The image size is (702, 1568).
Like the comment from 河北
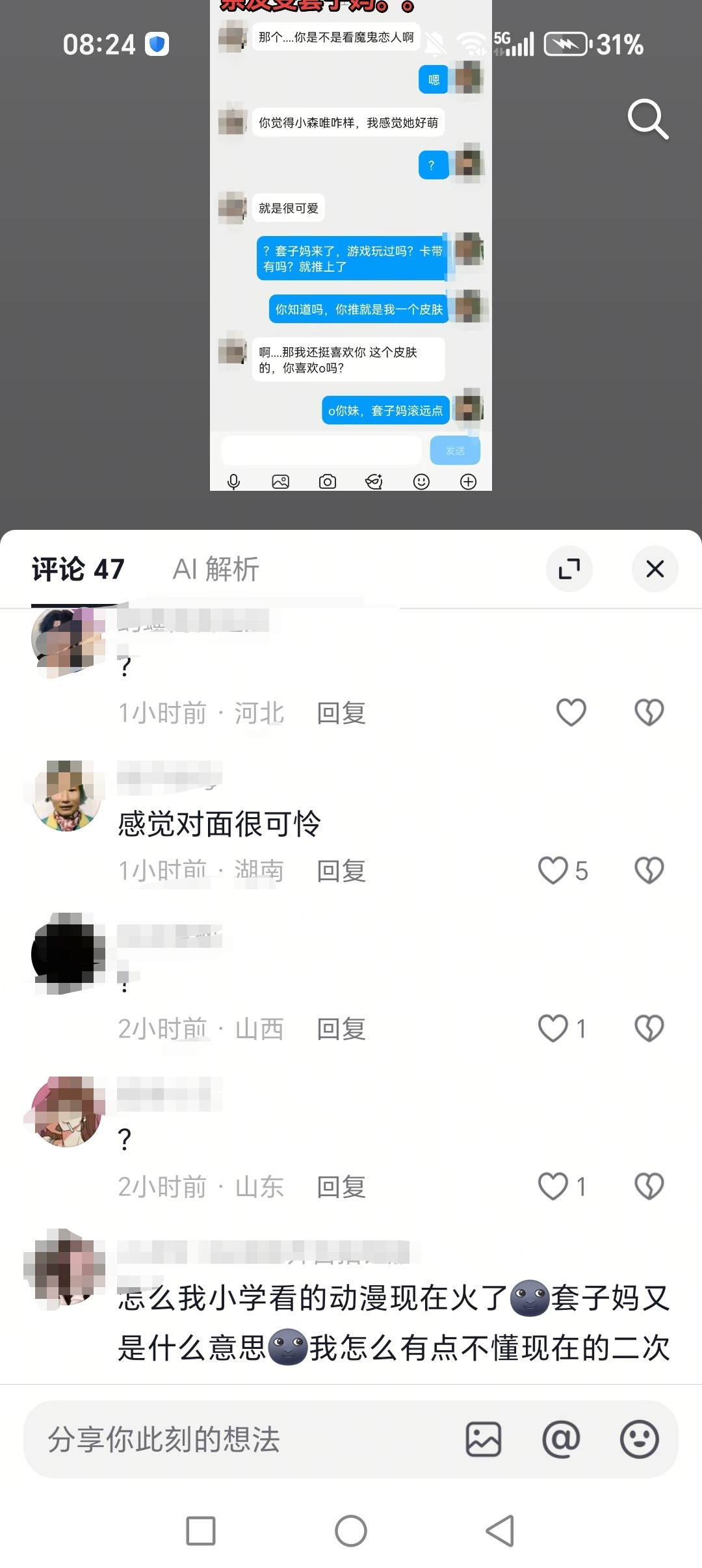click(571, 712)
